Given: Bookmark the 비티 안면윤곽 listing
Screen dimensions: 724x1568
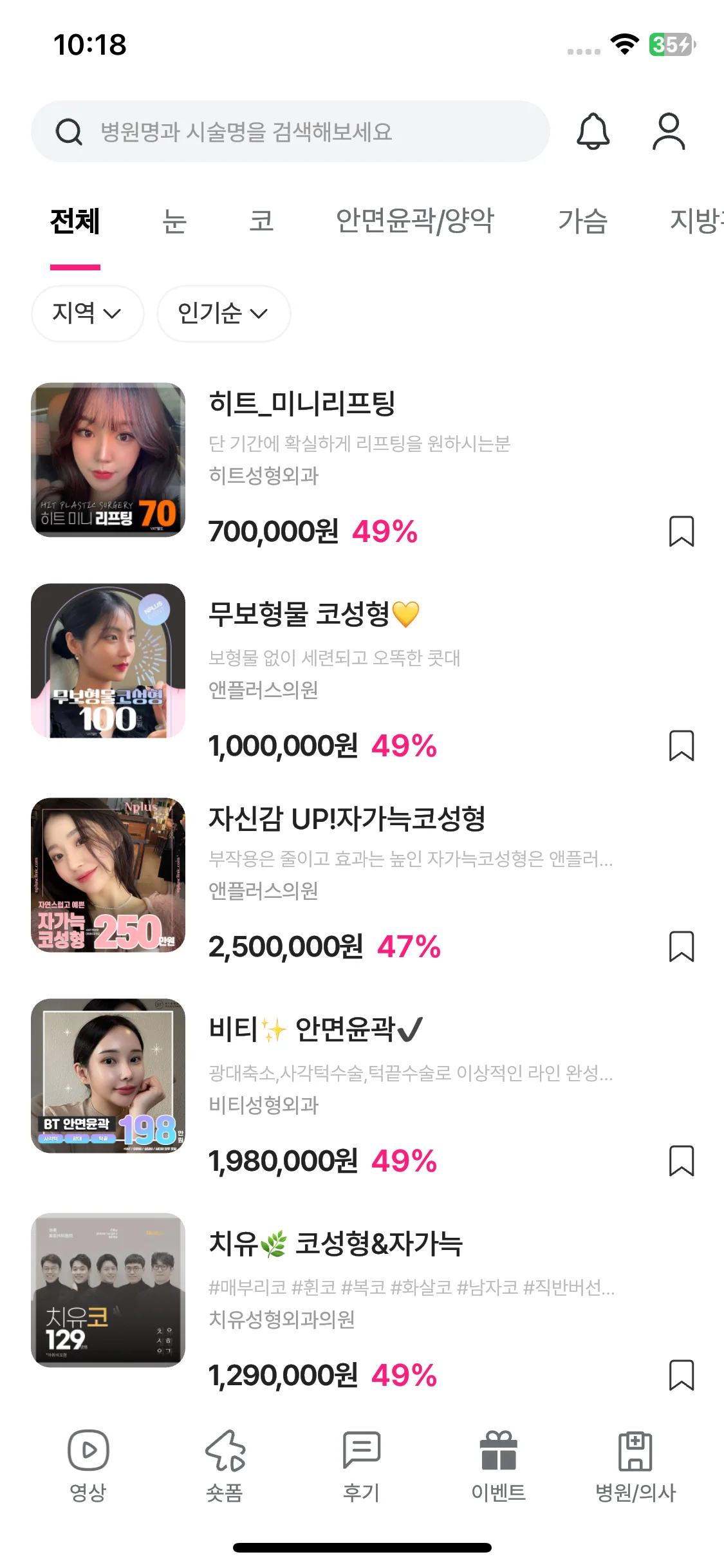Looking at the screenshot, I should (x=681, y=1161).
